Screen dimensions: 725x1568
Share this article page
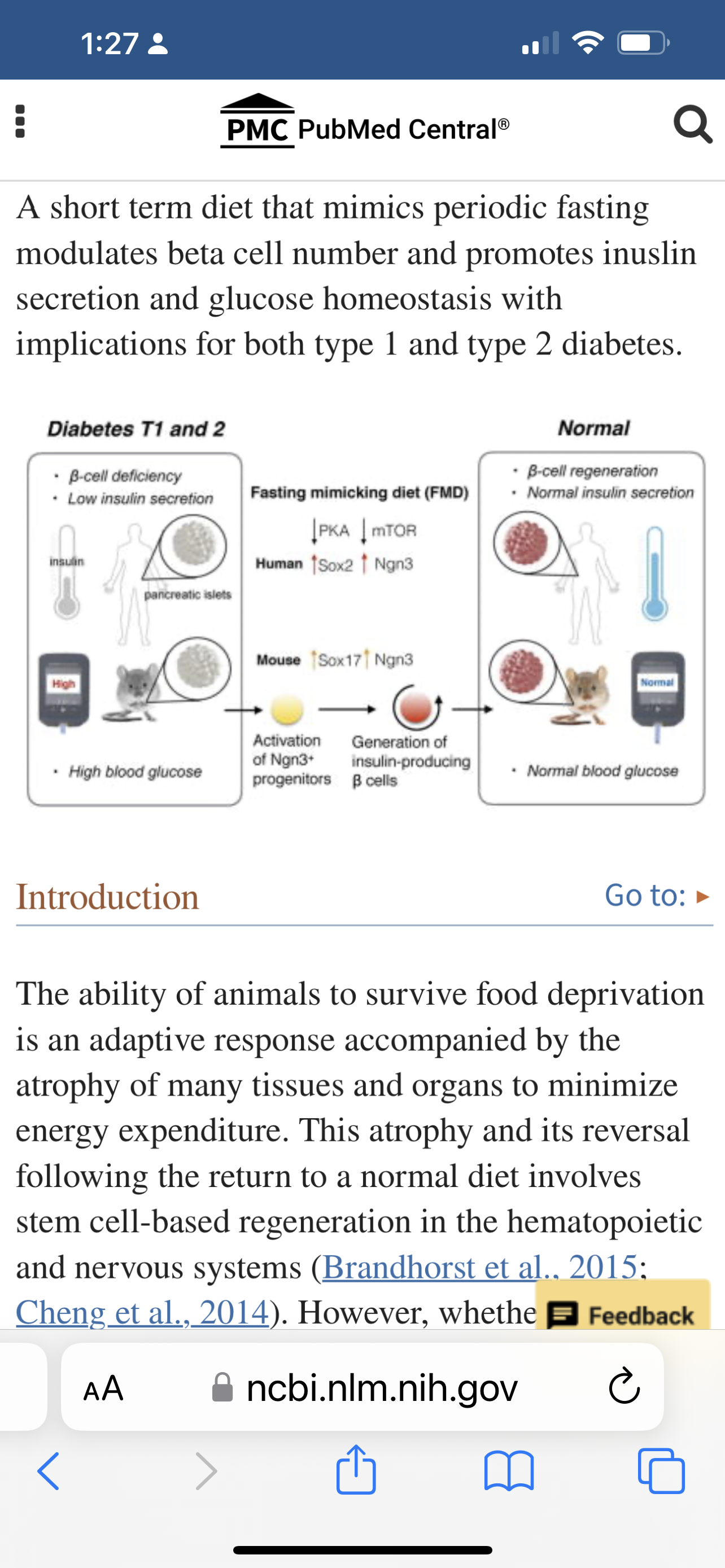[356, 1469]
